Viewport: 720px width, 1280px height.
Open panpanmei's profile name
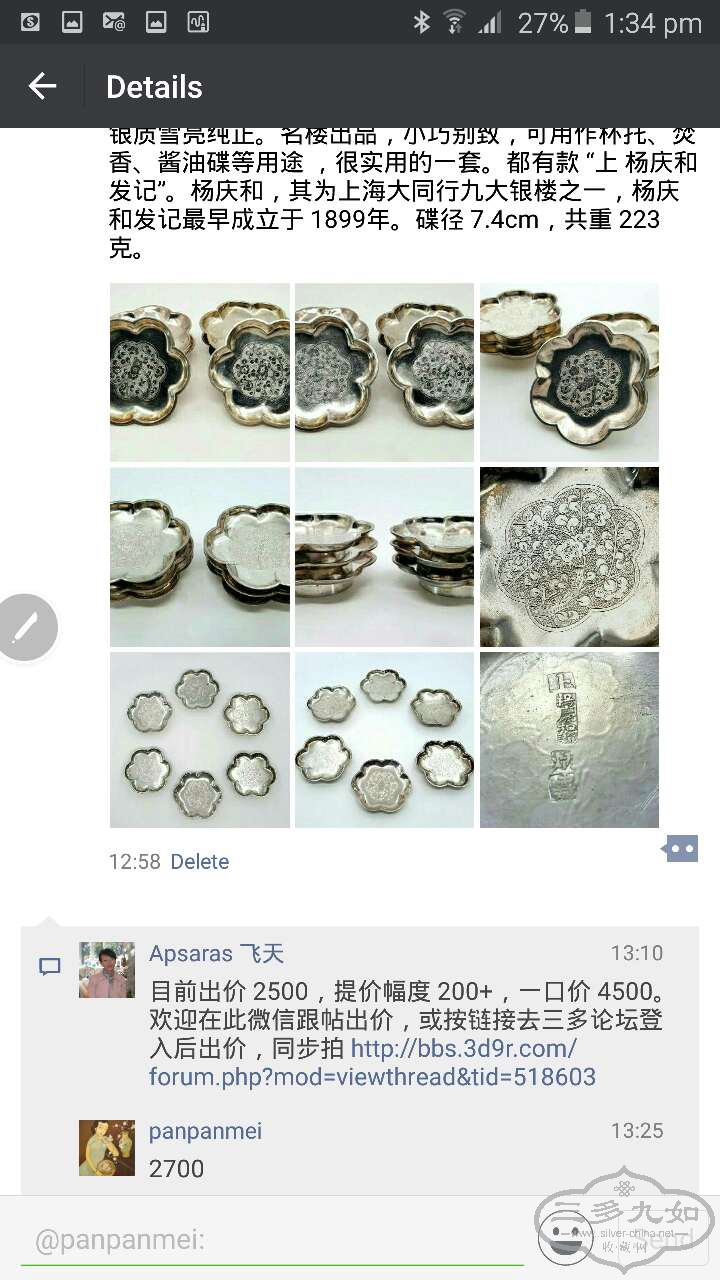click(x=205, y=1131)
